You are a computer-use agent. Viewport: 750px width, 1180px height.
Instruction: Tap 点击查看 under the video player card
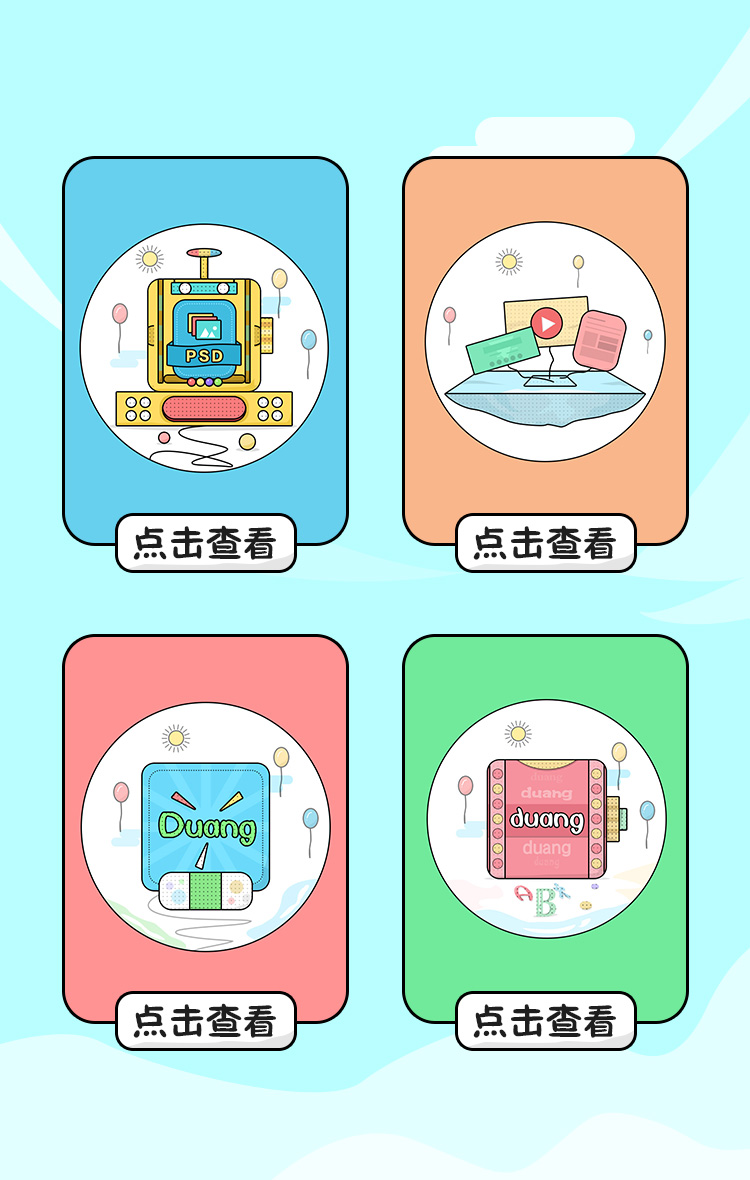point(545,543)
